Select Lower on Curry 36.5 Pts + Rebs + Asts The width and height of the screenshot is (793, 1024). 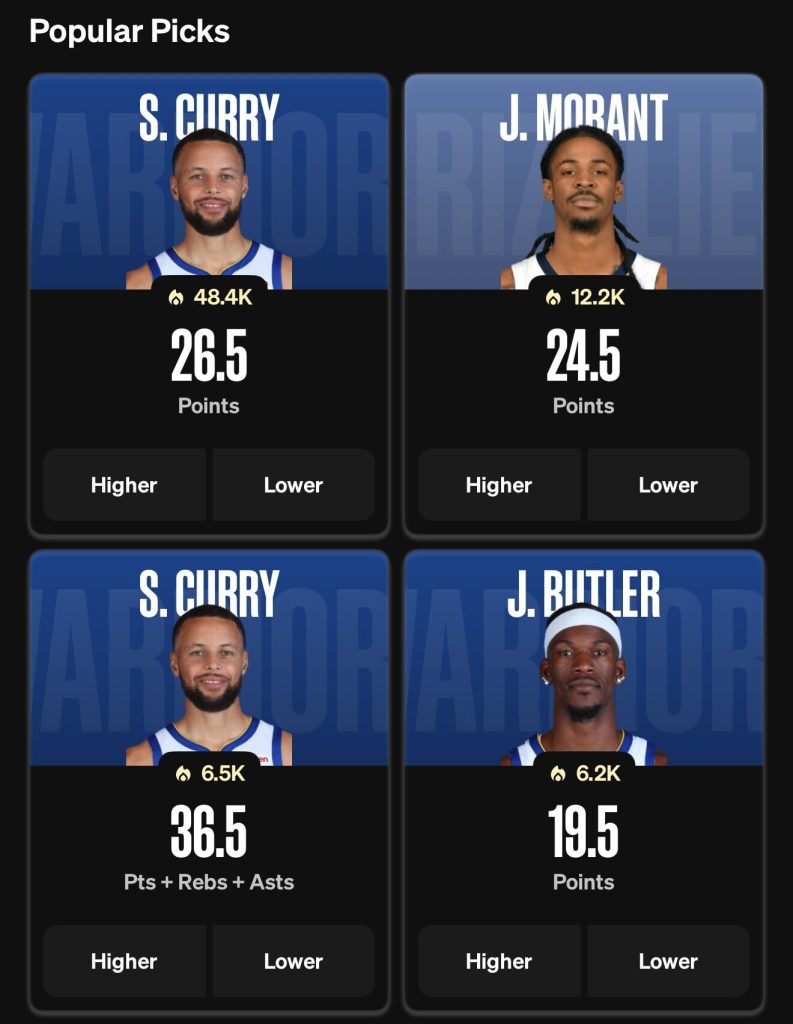click(x=293, y=961)
